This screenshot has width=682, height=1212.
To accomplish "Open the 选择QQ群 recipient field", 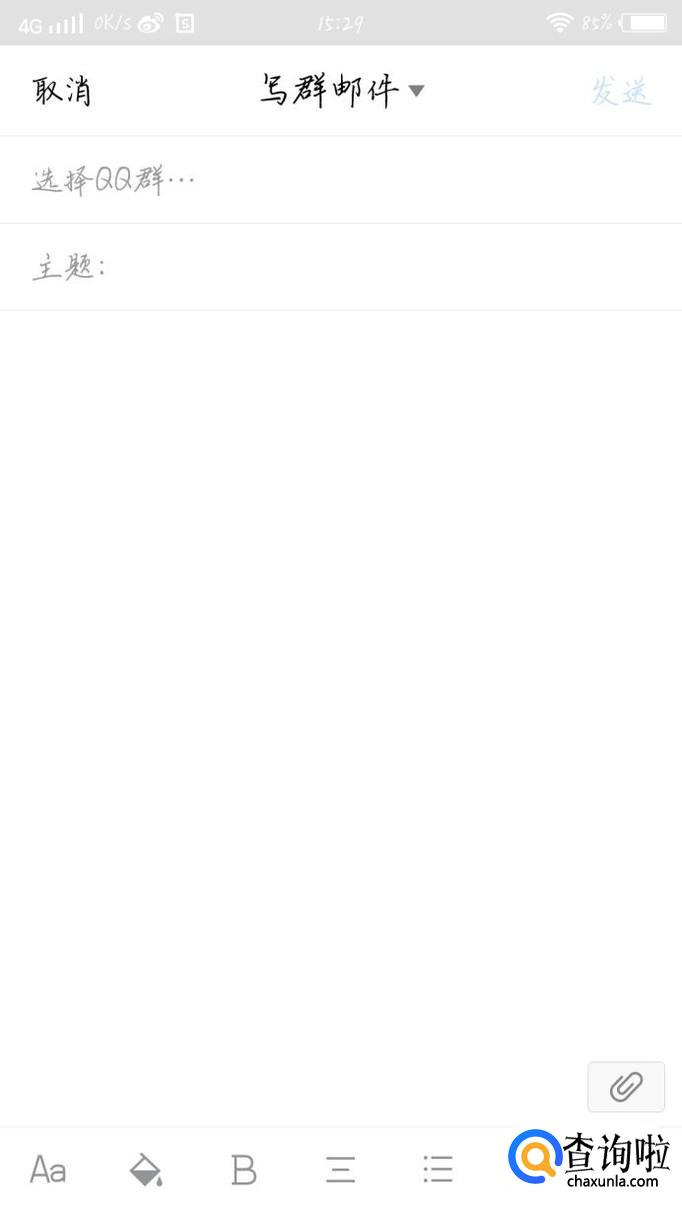I will (340, 180).
